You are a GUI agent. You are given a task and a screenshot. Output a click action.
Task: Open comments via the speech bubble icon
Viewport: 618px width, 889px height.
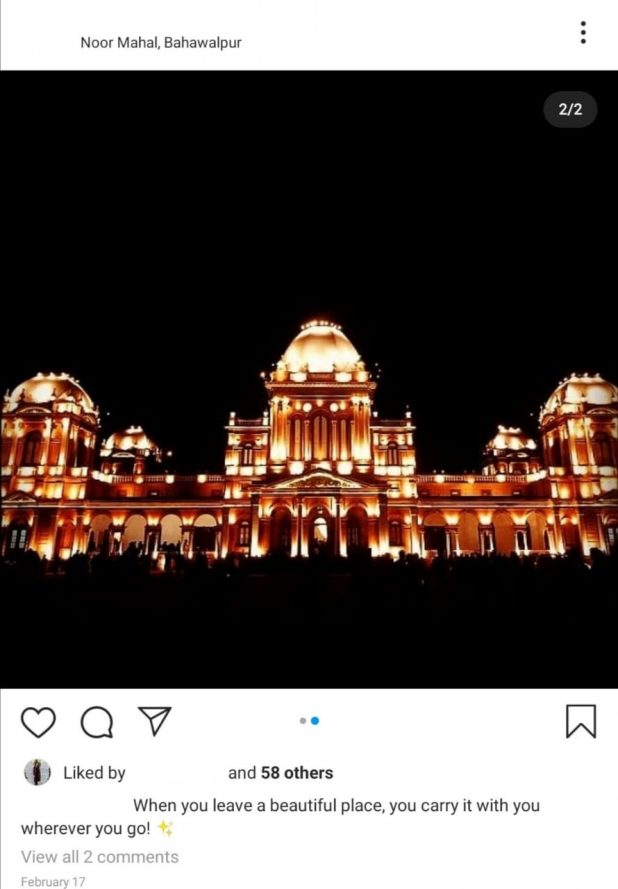(96, 721)
